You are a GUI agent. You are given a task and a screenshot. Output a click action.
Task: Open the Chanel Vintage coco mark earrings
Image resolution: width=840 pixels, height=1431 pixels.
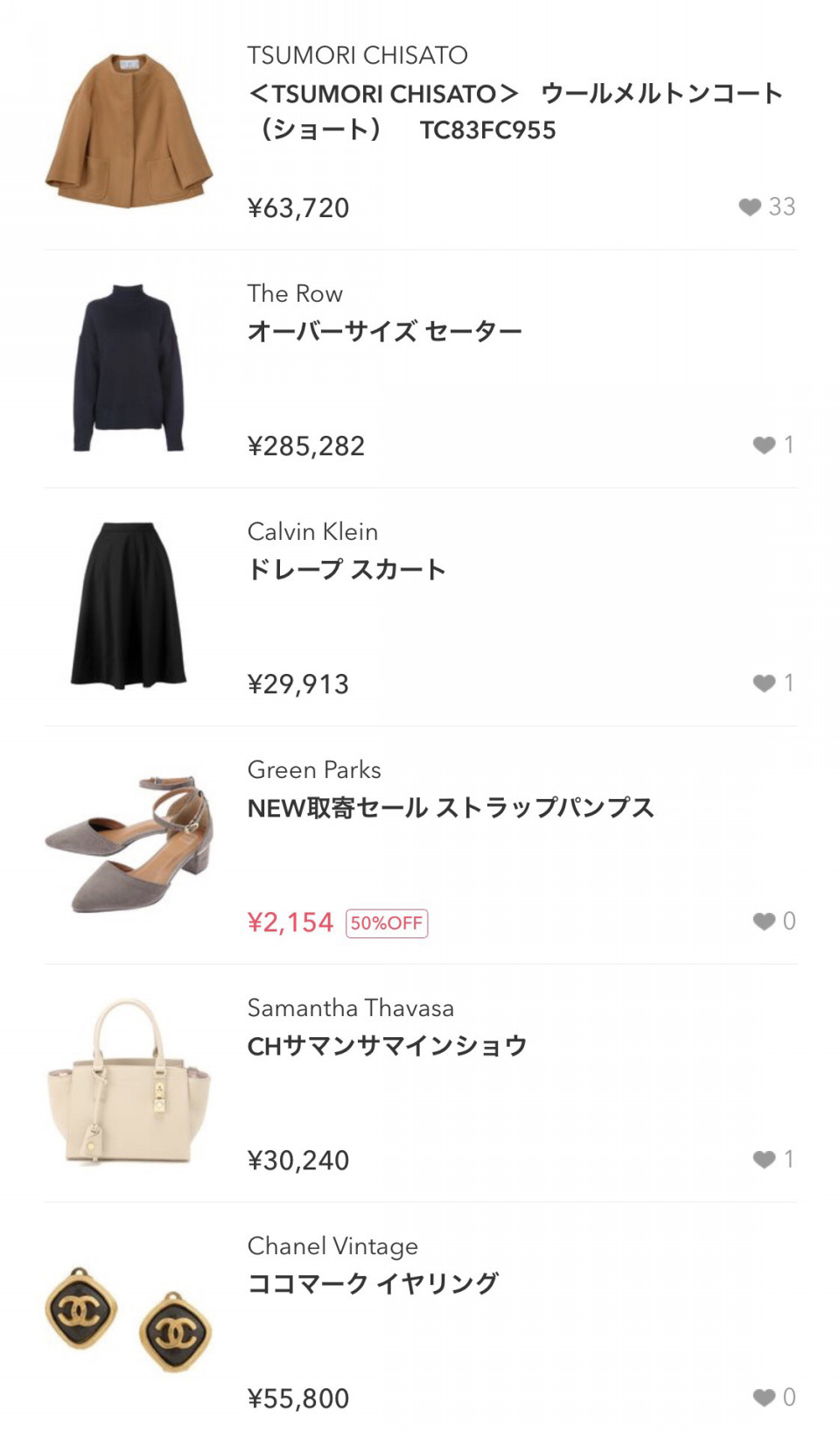click(x=420, y=1317)
